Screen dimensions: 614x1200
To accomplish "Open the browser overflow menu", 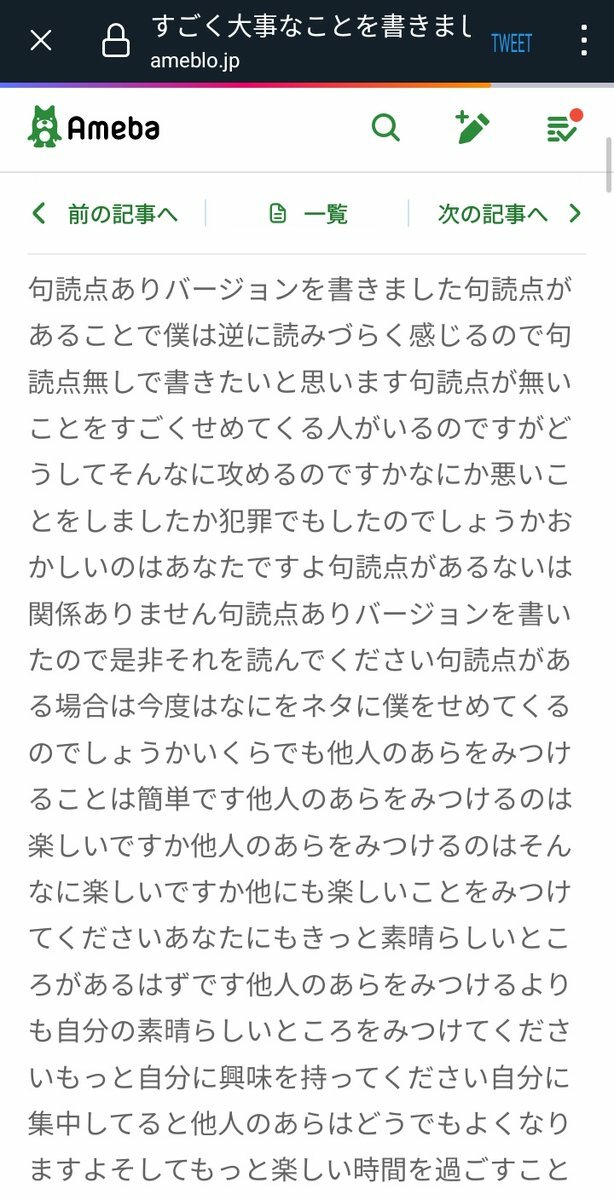I will pos(585,41).
